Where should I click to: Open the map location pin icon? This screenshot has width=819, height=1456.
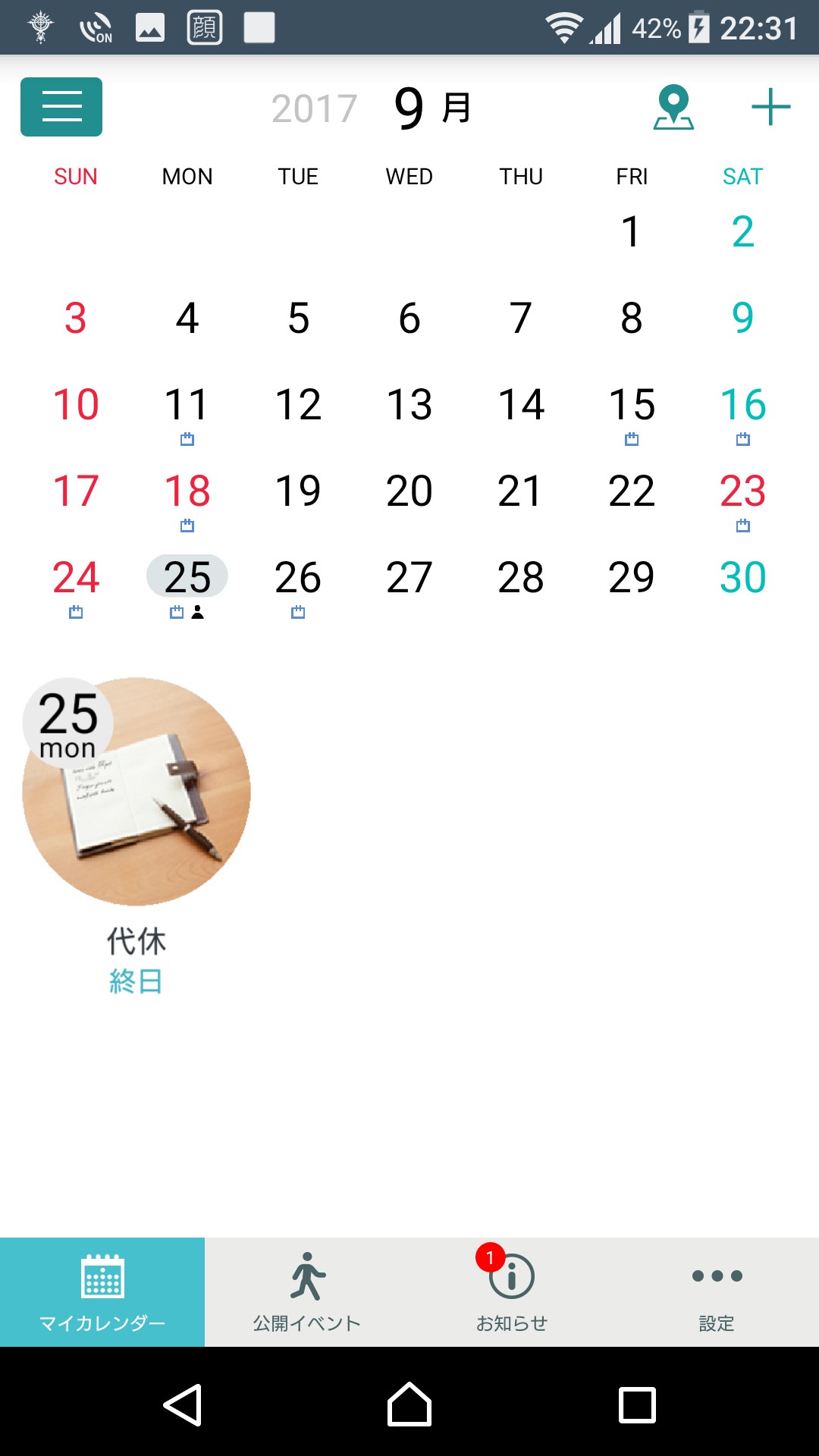coord(673,107)
